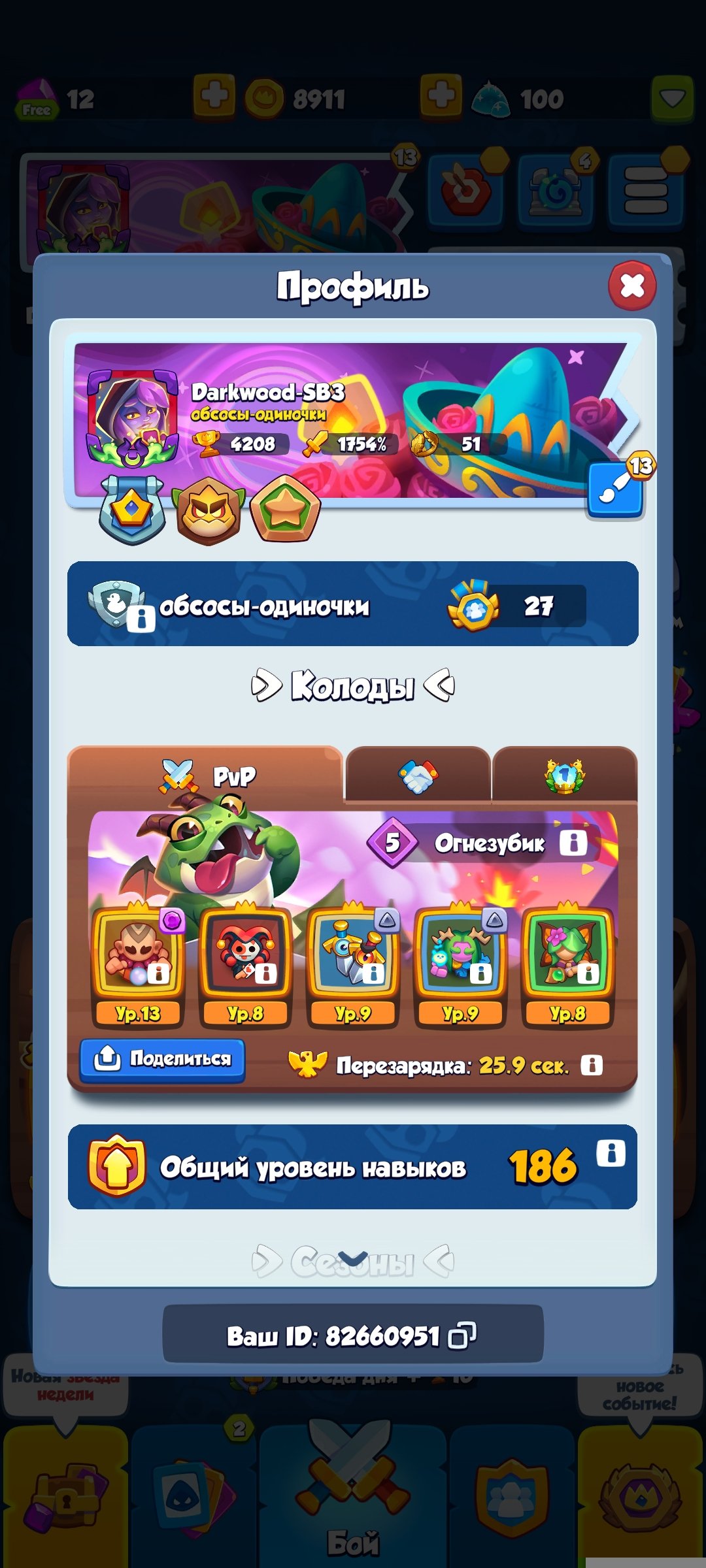706x1568 pixels.
Task: Switch to the tournament deck tab
Action: (x=565, y=776)
